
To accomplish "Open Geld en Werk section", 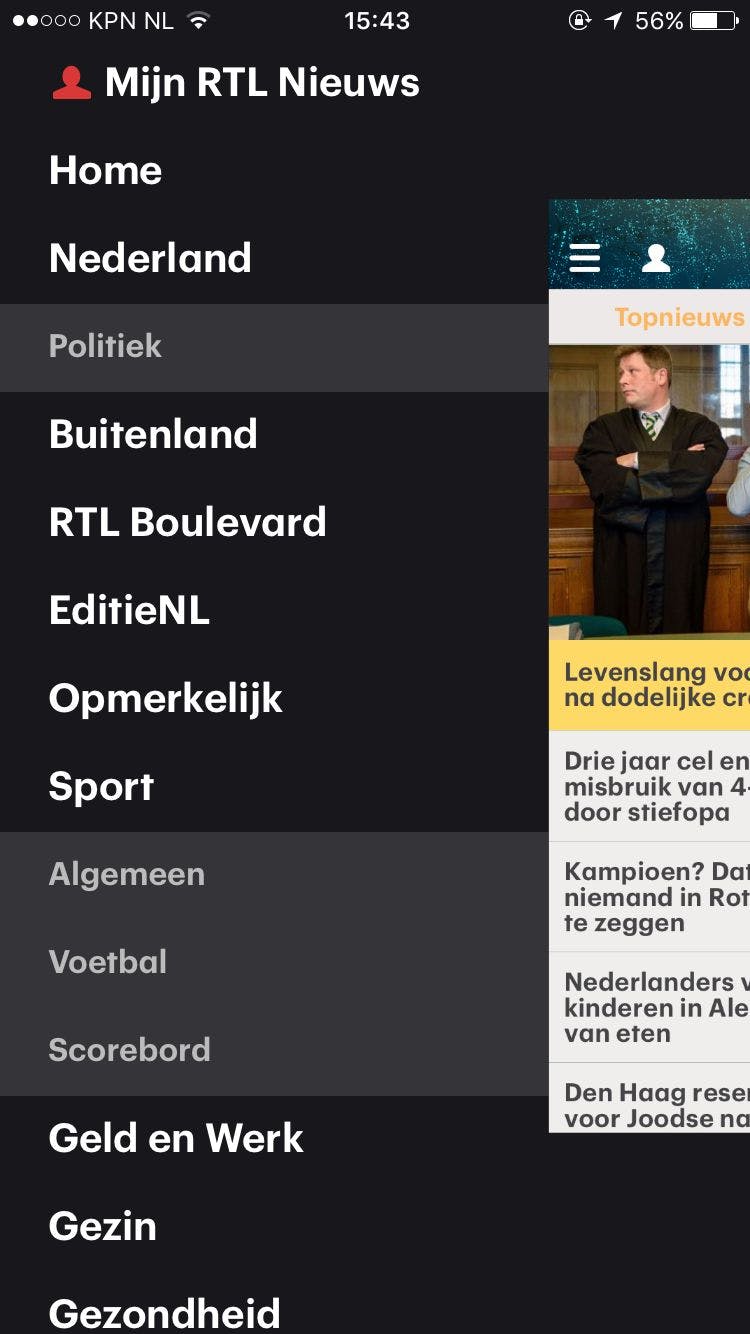I will [x=176, y=1139].
